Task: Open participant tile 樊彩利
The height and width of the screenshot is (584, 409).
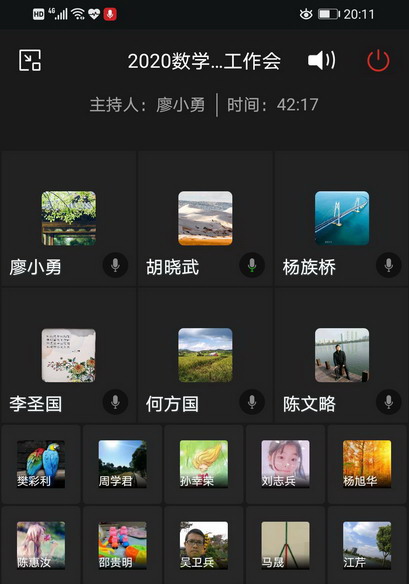Action: [x=41, y=464]
